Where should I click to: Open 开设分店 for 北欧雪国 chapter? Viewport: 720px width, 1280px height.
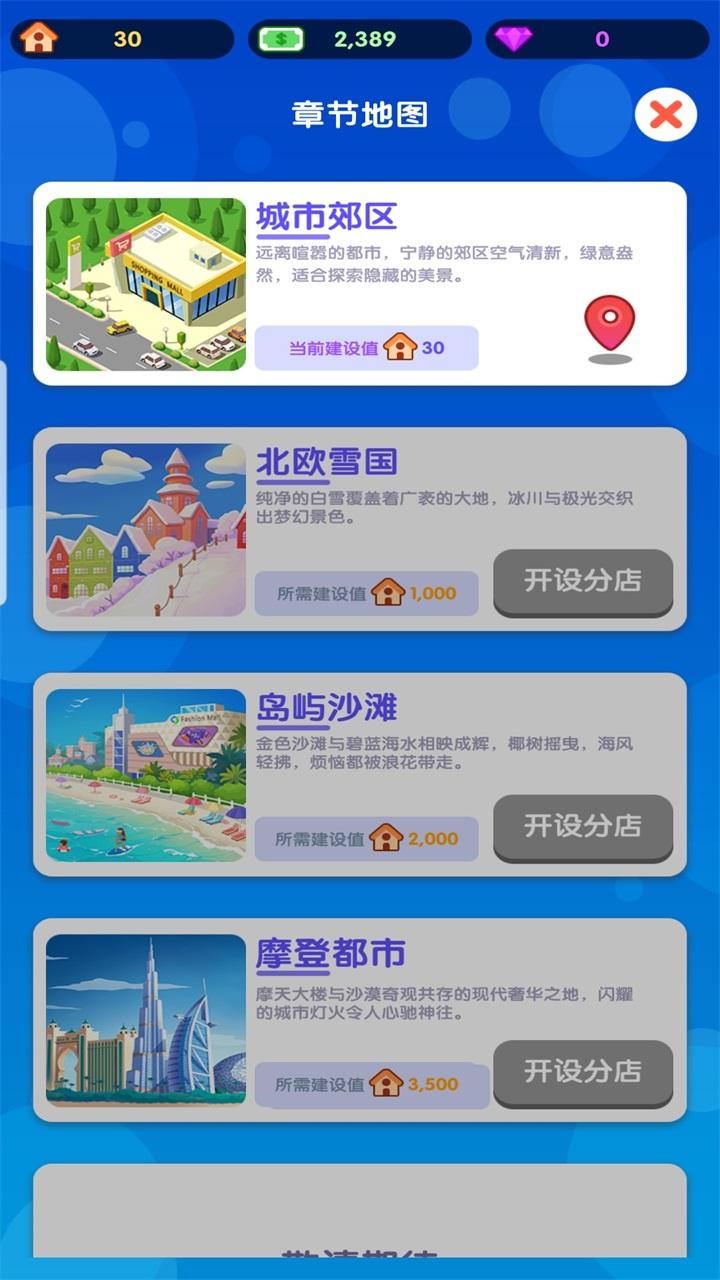pos(583,583)
